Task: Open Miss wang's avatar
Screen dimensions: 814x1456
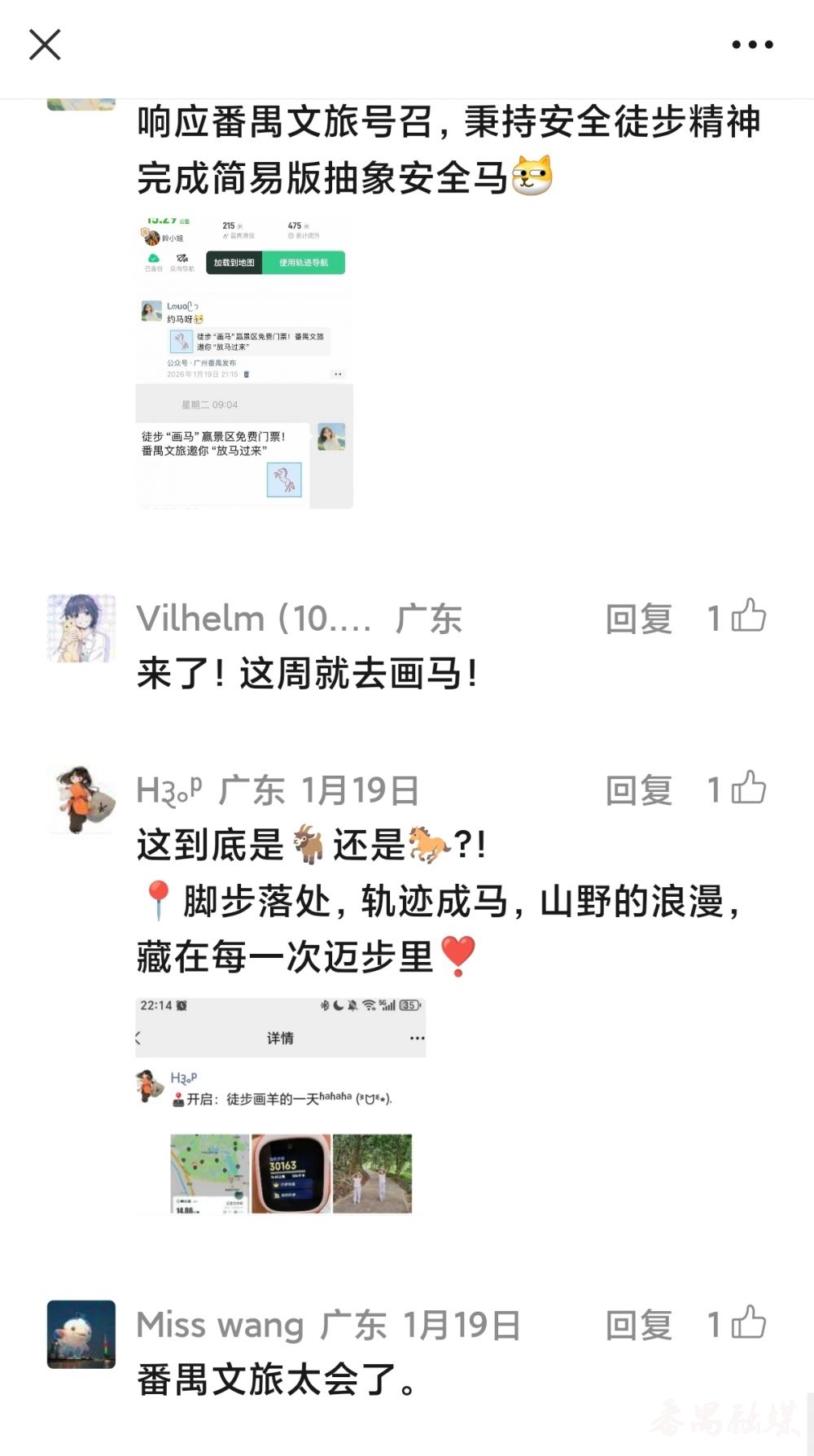Action: pyautogui.click(x=81, y=1334)
